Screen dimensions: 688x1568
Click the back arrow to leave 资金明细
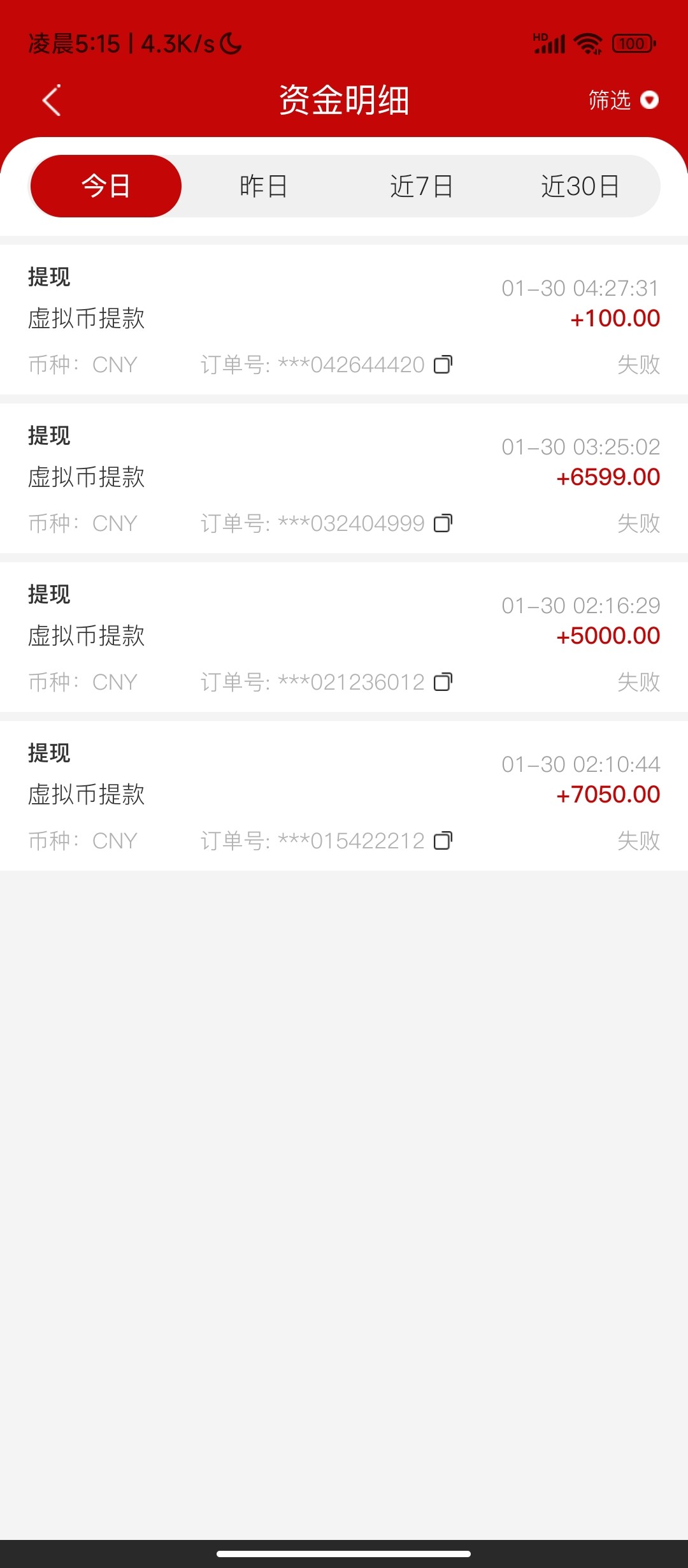[51, 101]
